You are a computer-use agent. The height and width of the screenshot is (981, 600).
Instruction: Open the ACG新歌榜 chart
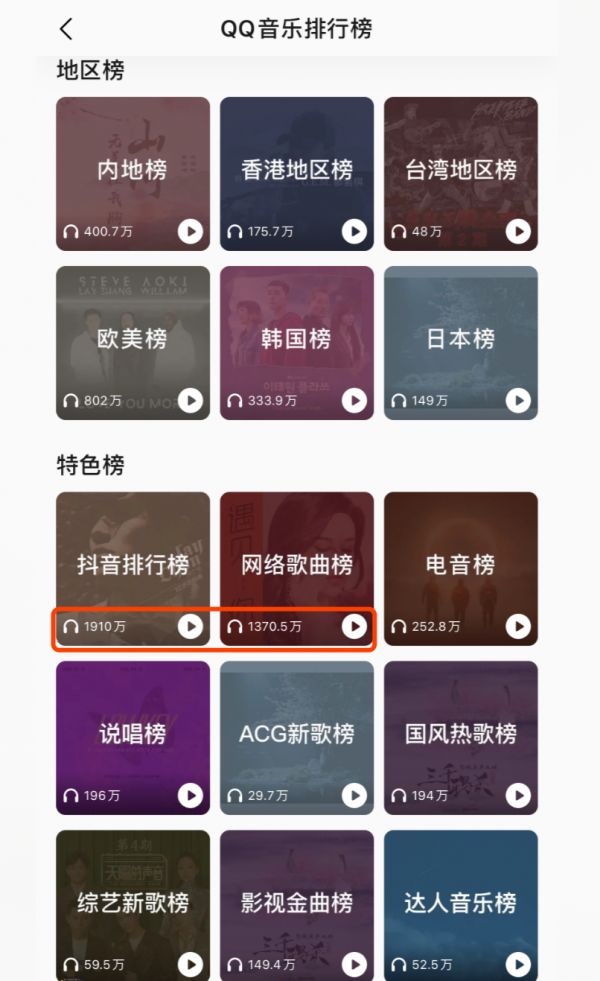pos(297,733)
